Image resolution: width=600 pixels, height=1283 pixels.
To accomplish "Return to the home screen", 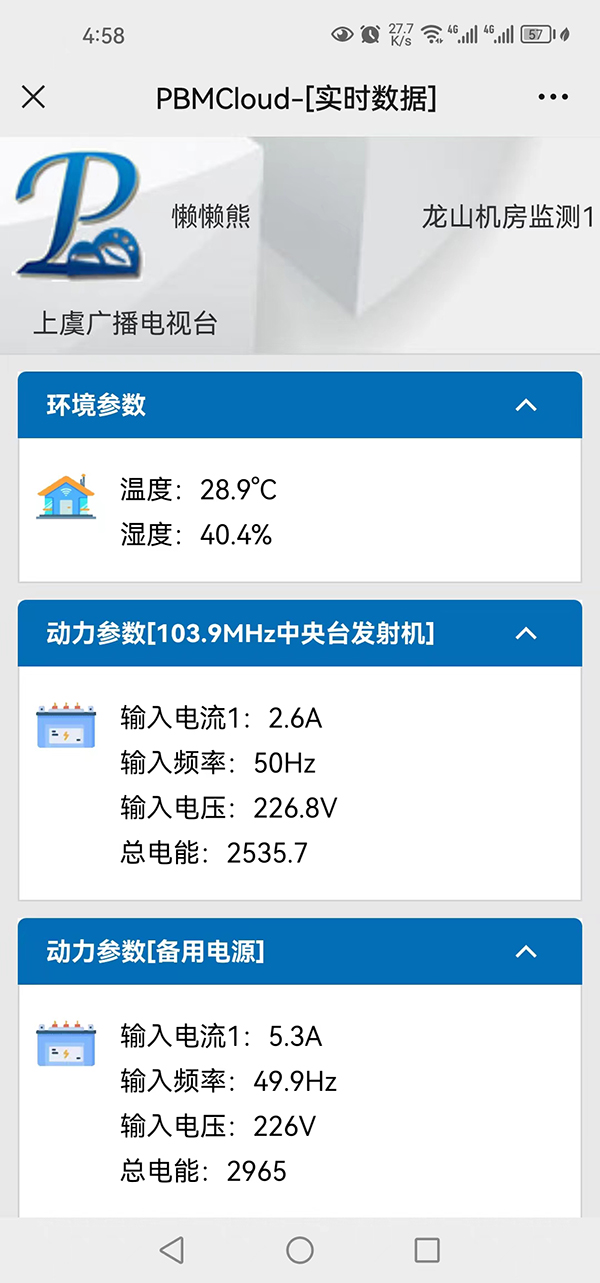I will coord(300,1249).
